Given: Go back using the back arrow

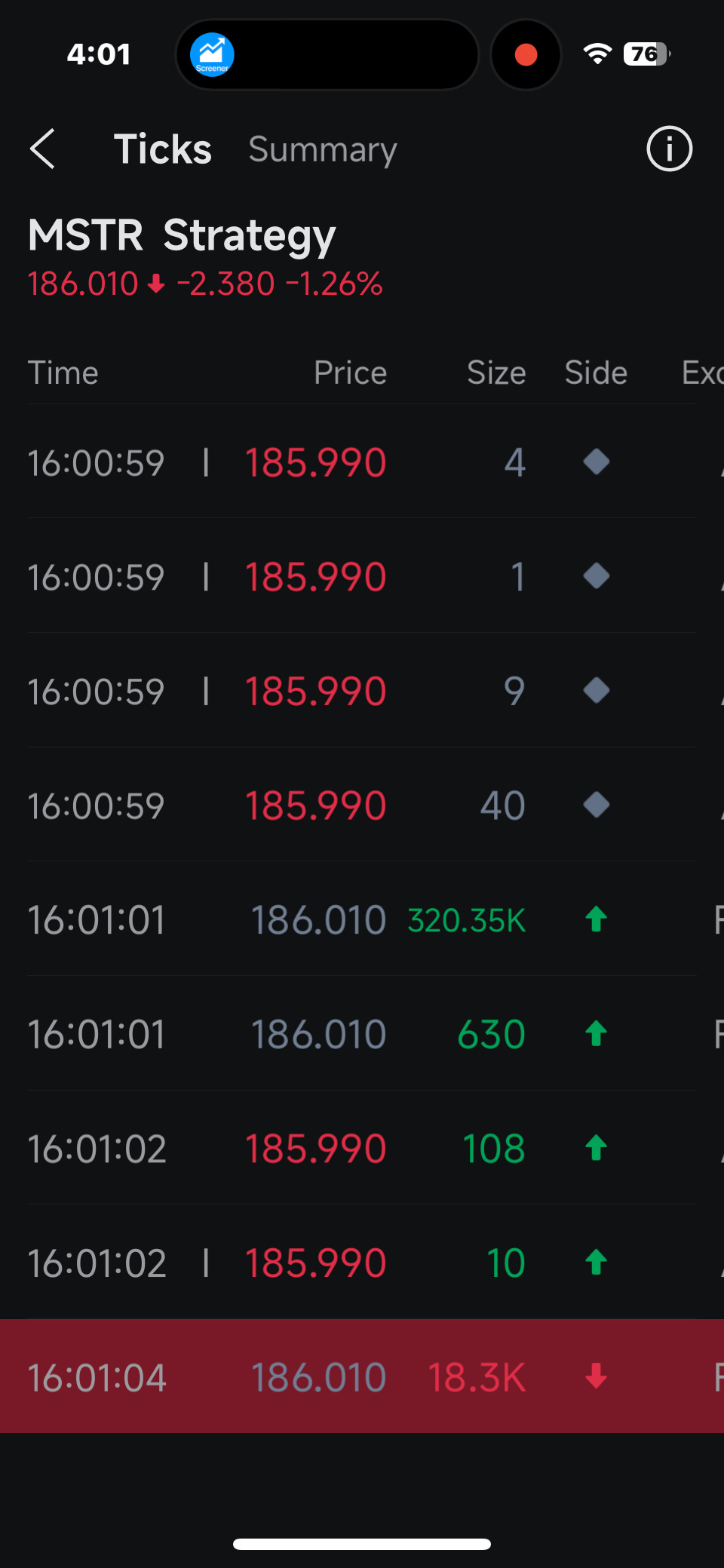Looking at the screenshot, I should (43, 149).
